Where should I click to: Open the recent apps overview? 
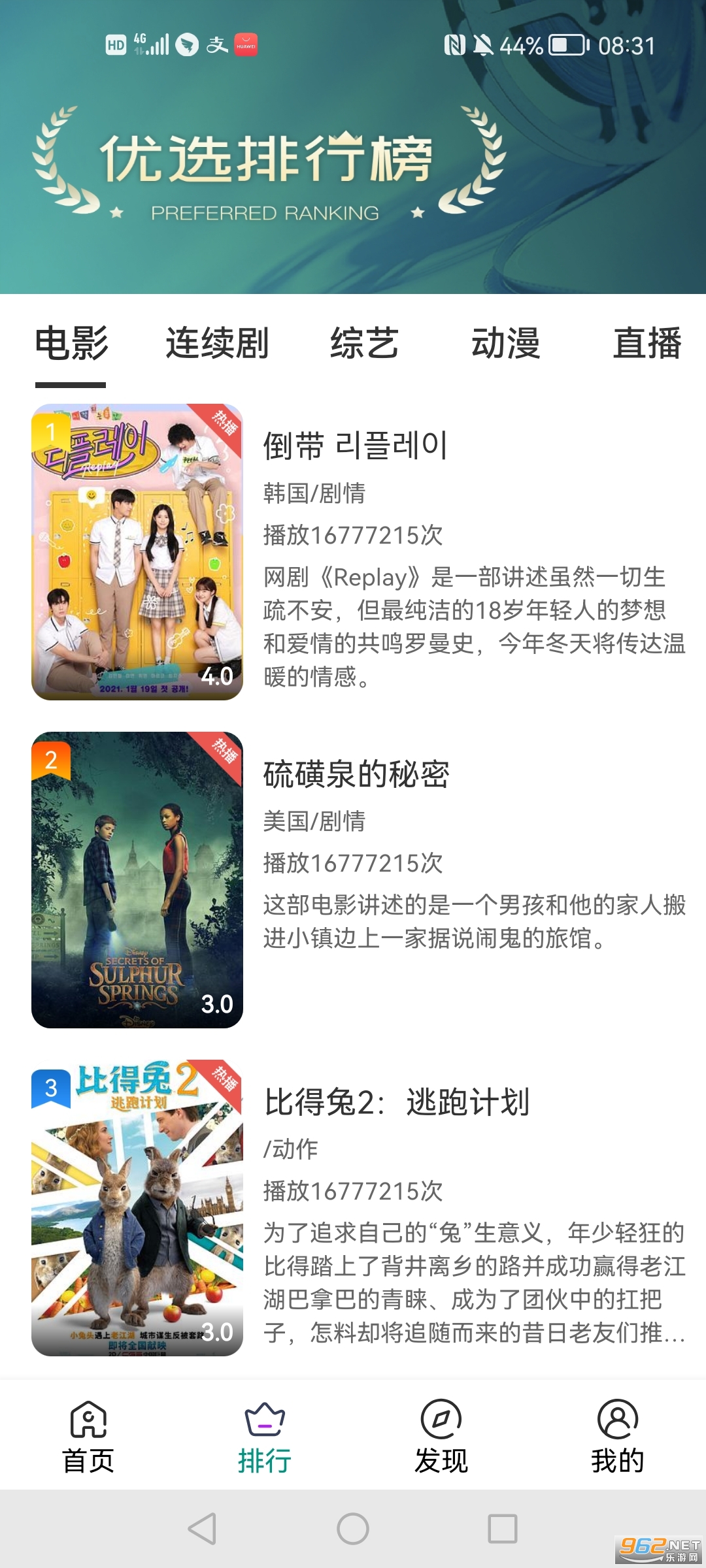pos(503,1529)
